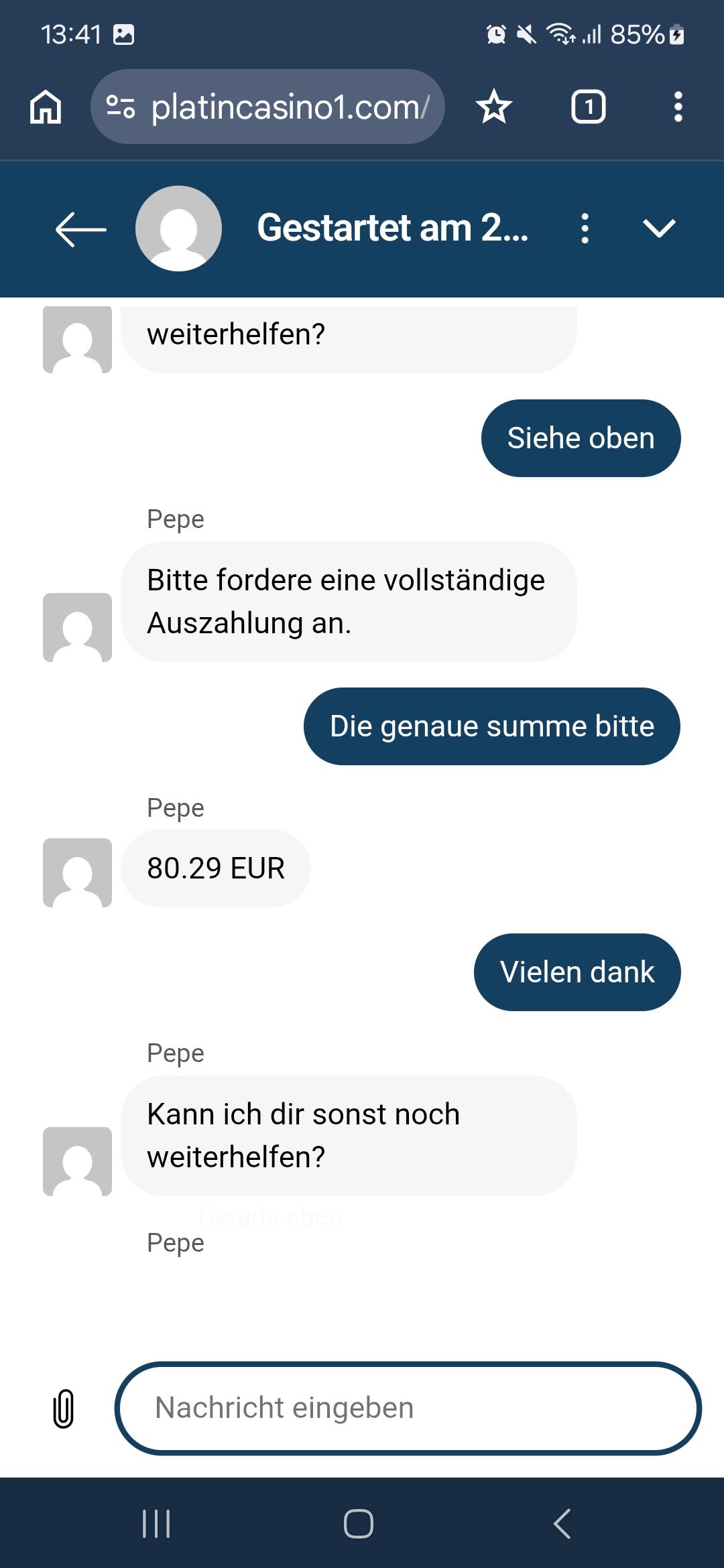Open the chat's three-dot options menu
Viewport: 724px width, 1568px height.
point(585,228)
